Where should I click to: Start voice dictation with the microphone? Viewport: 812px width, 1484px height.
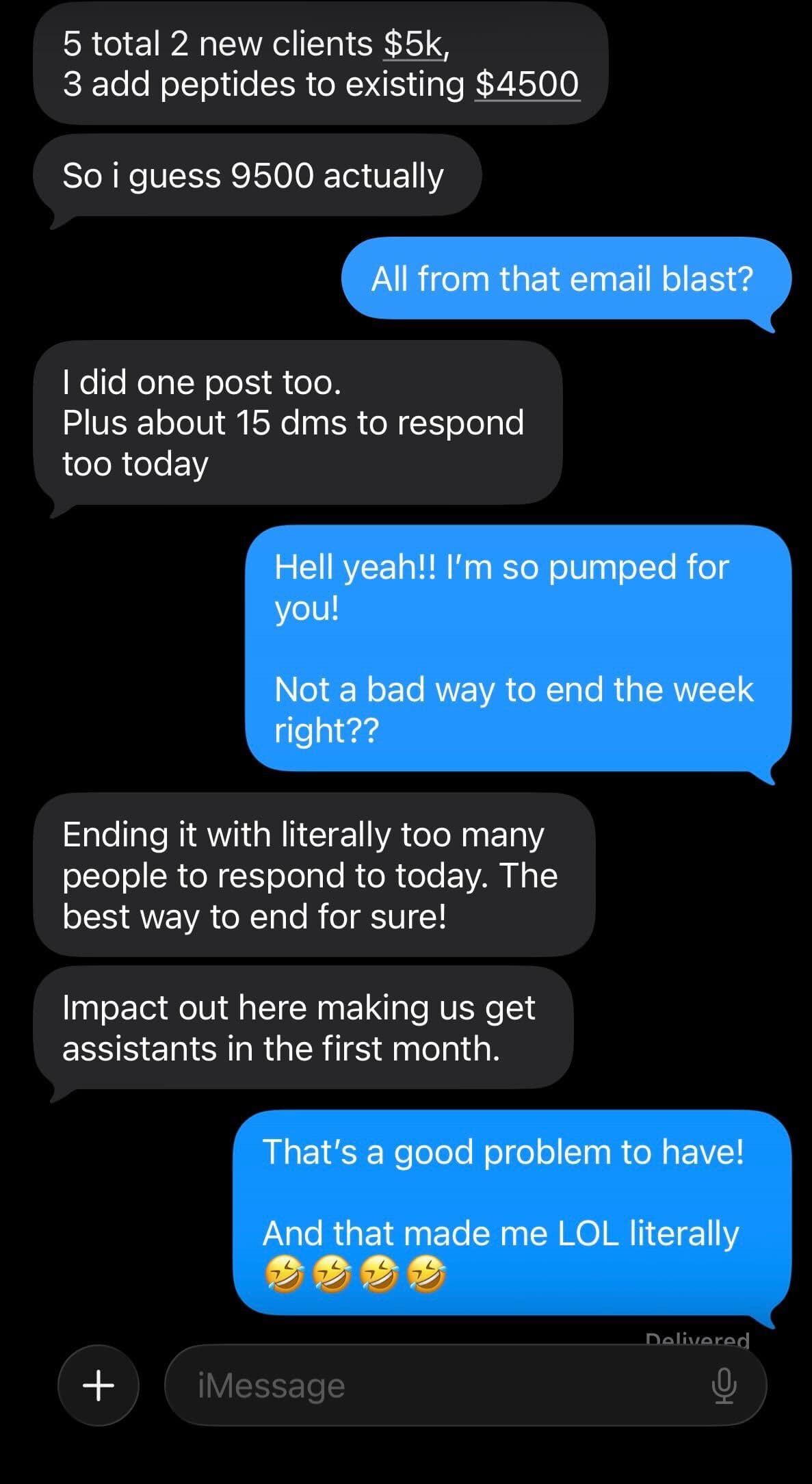coord(724,1385)
